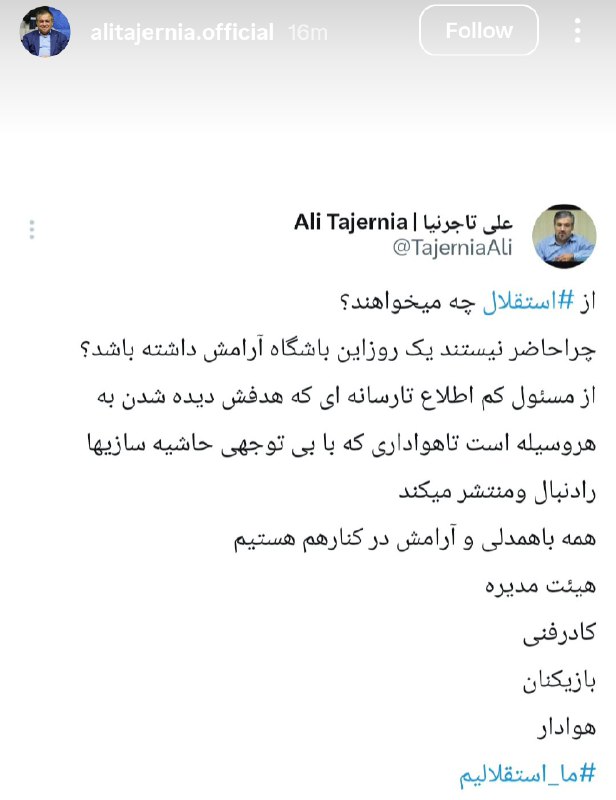Open the story options menu
Image resolution: width=616 pixels, height=800 pixels.
click(579, 31)
